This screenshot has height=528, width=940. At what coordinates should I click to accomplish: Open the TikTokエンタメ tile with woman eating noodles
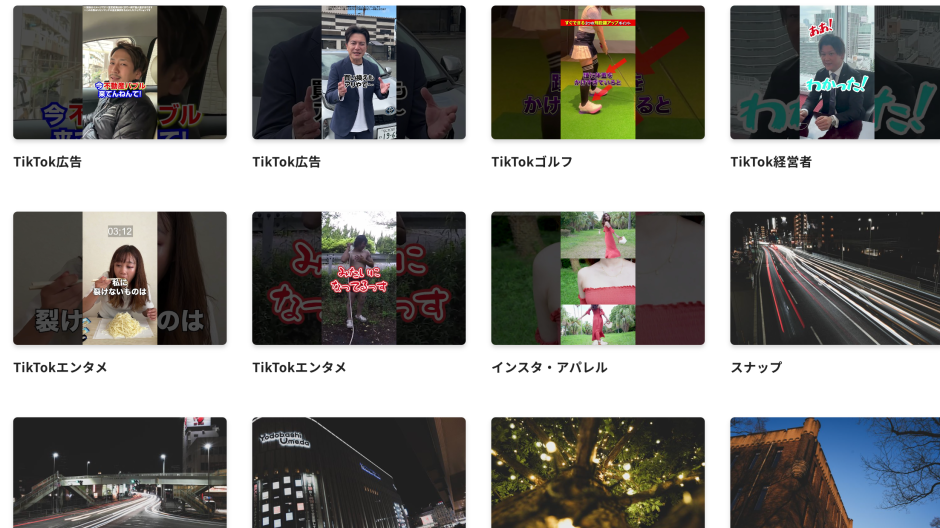point(120,278)
